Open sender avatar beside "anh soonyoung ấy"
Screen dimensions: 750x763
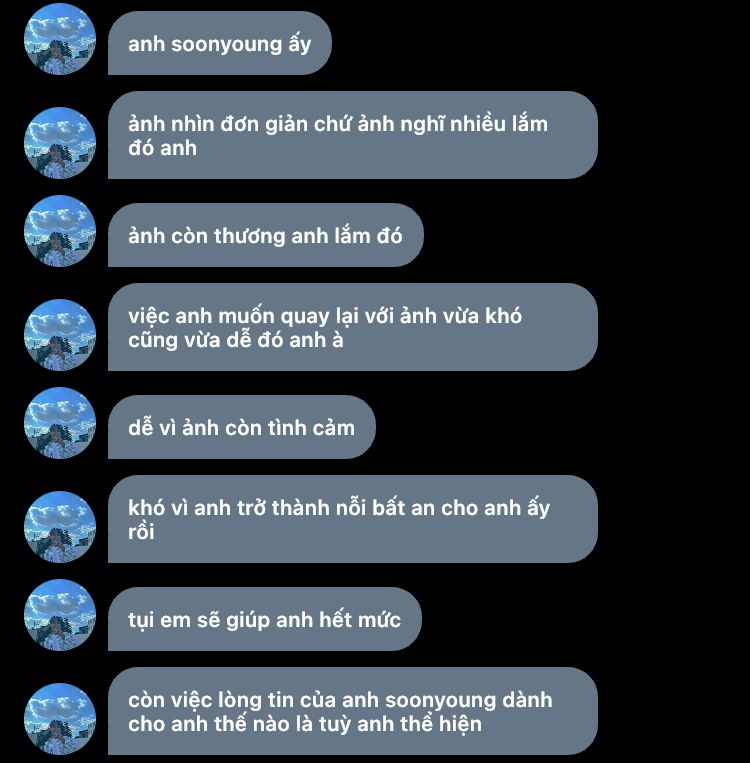pyautogui.click(x=59, y=40)
